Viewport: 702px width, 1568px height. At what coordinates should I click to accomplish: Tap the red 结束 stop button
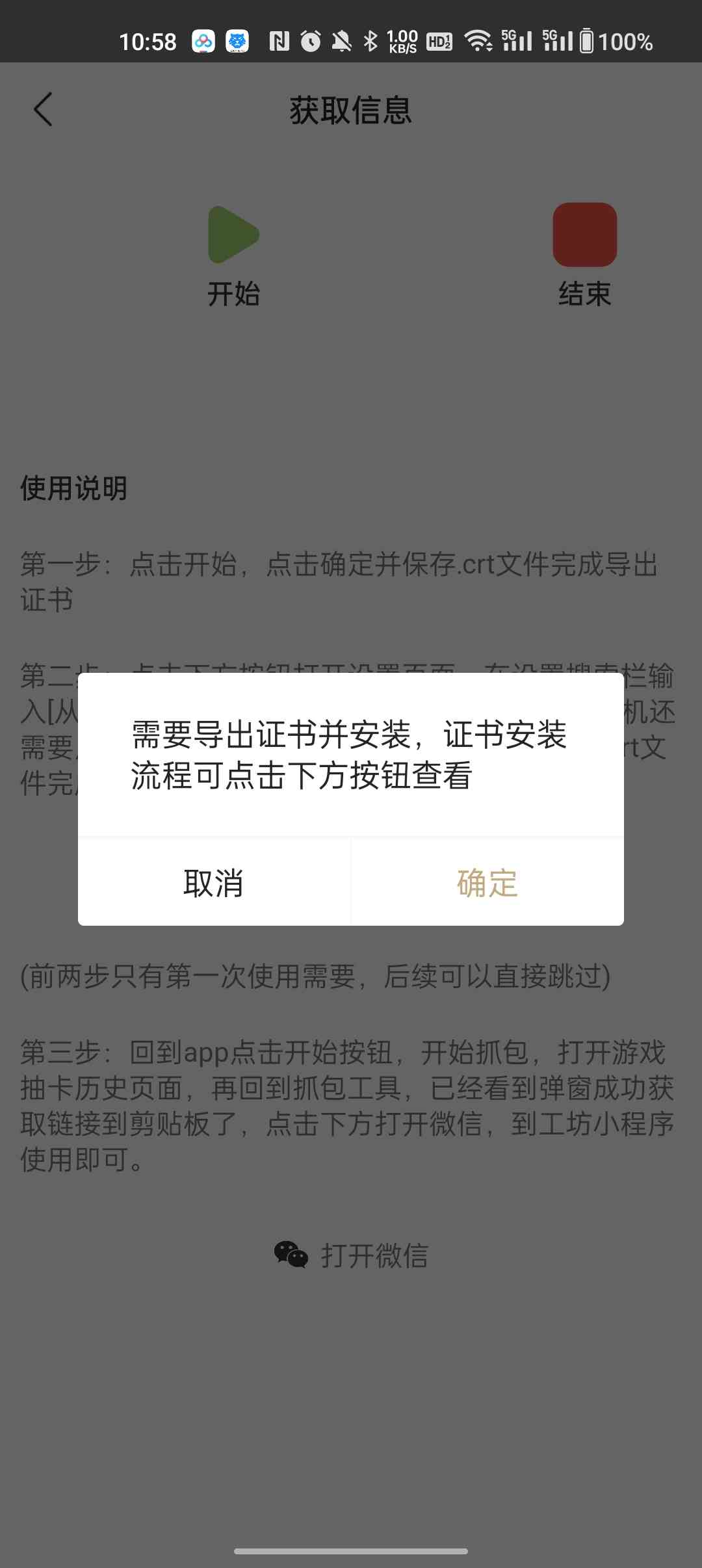(584, 235)
